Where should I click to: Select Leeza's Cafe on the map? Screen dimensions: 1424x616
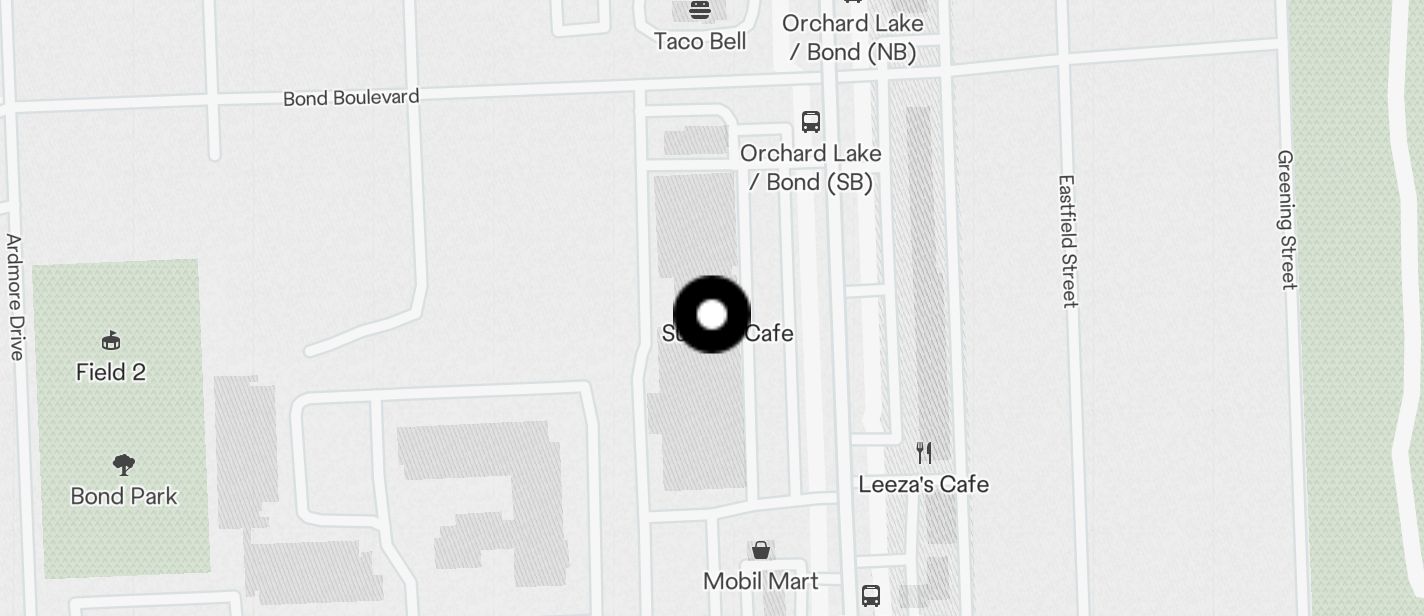(x=924, y=454)
